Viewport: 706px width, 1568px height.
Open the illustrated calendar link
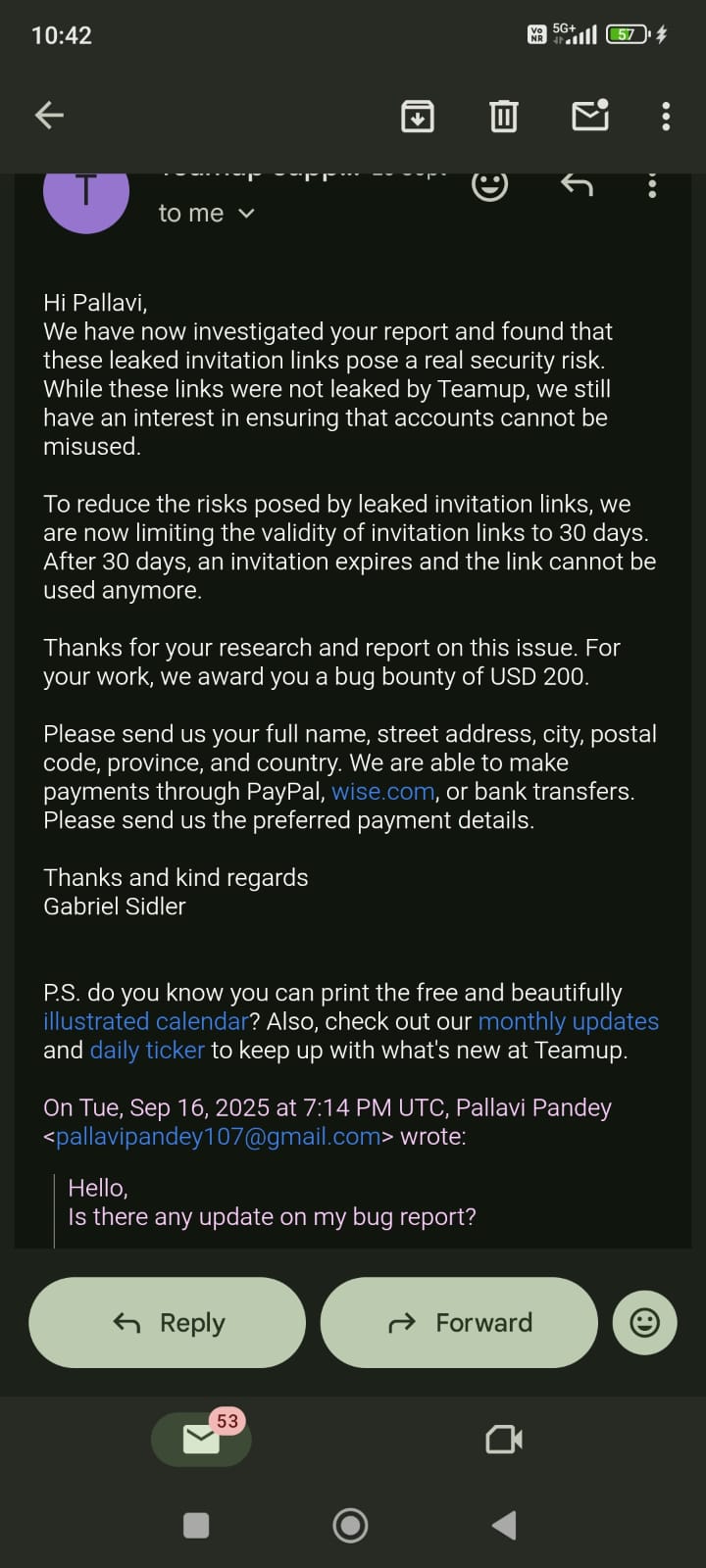click(146, 1021)
